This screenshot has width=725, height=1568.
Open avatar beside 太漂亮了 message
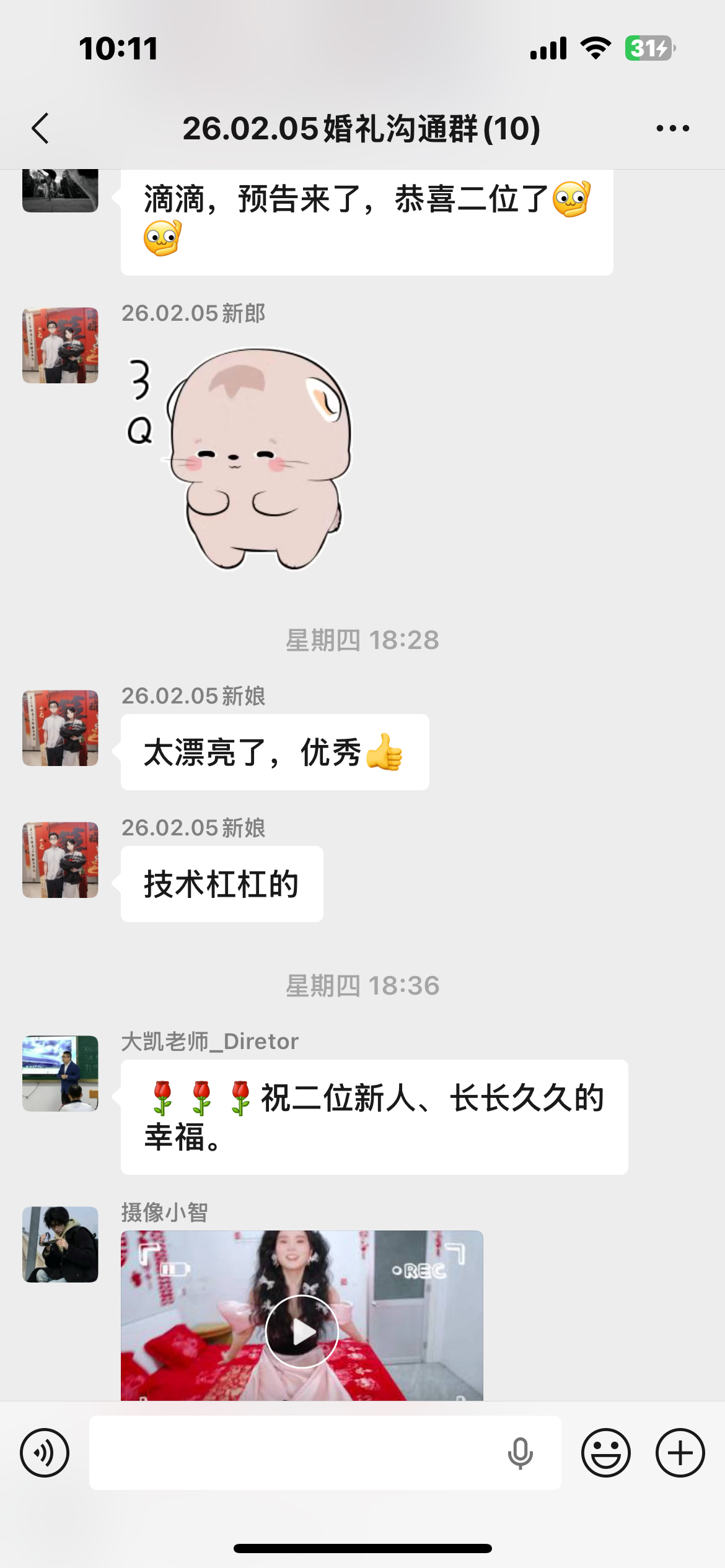[x=60, y=728]
